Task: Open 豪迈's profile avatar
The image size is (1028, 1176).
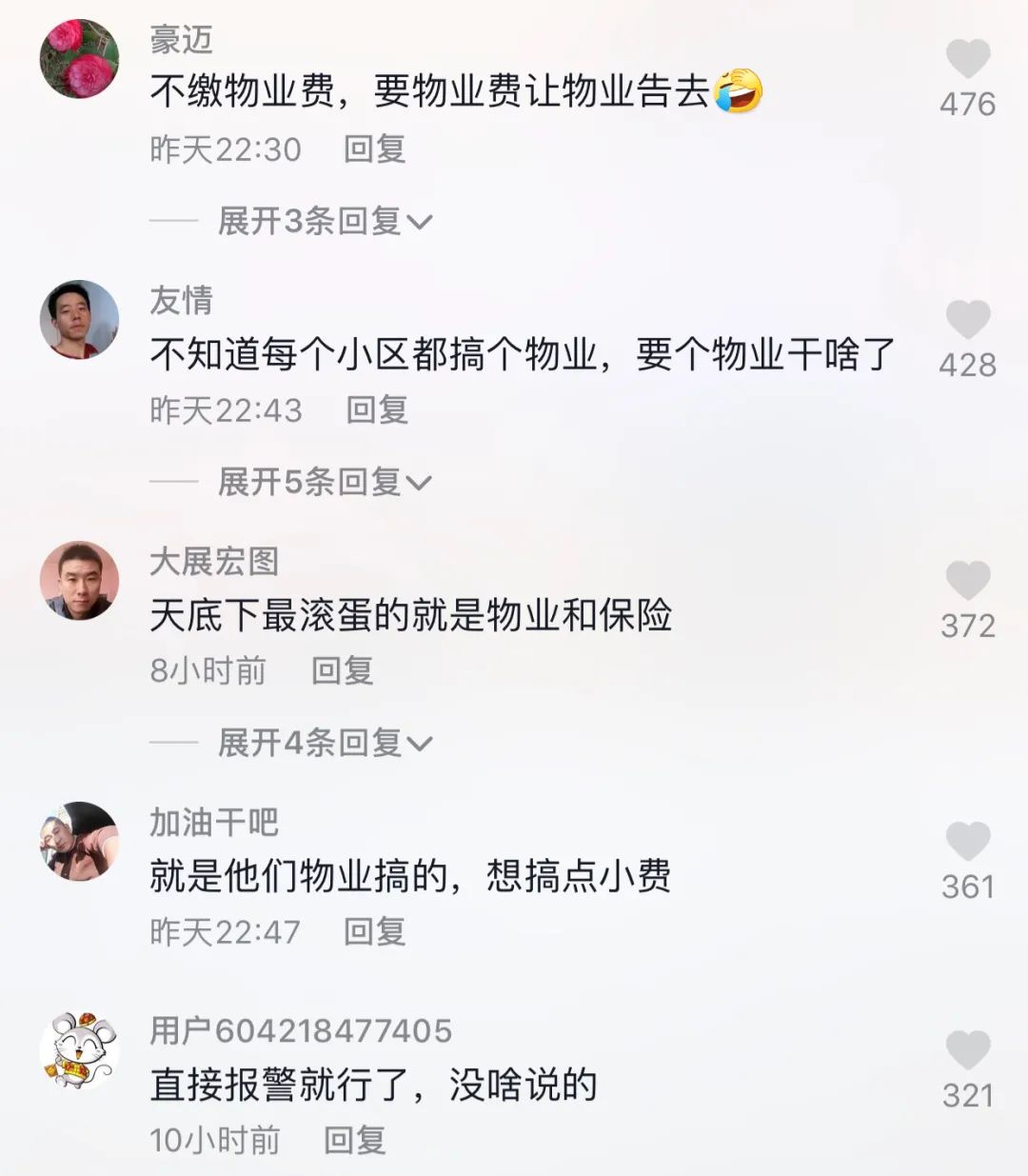Action: click(79, 59)
